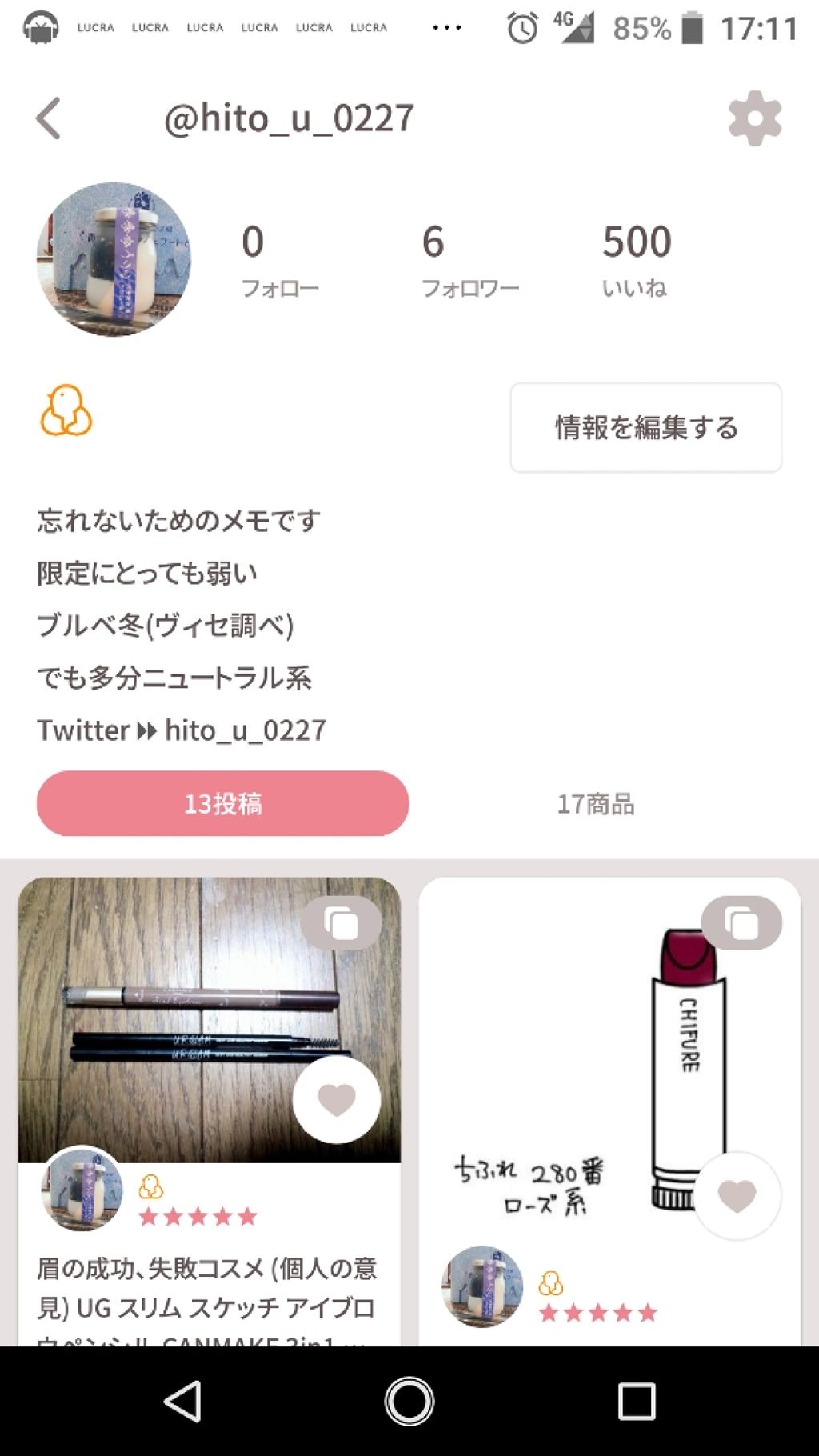This screenshot has width=819, height=1456.
Task: Tap the back arrow beside @hito_u_0227
Action: click(x=48, y=118)
